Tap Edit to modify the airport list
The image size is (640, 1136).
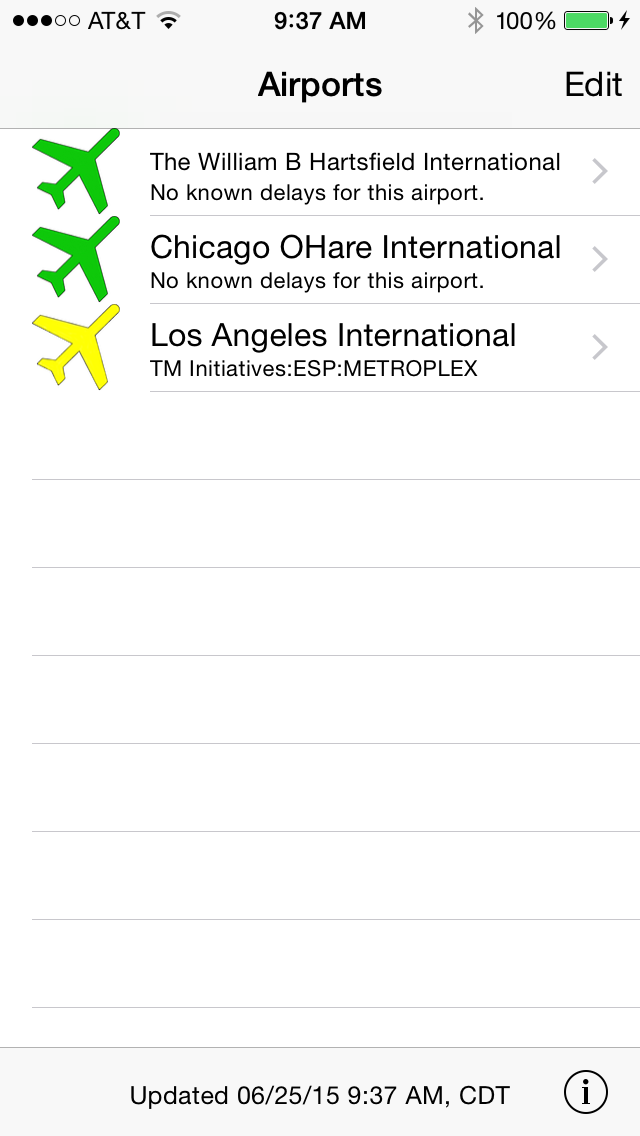(593, 85)
